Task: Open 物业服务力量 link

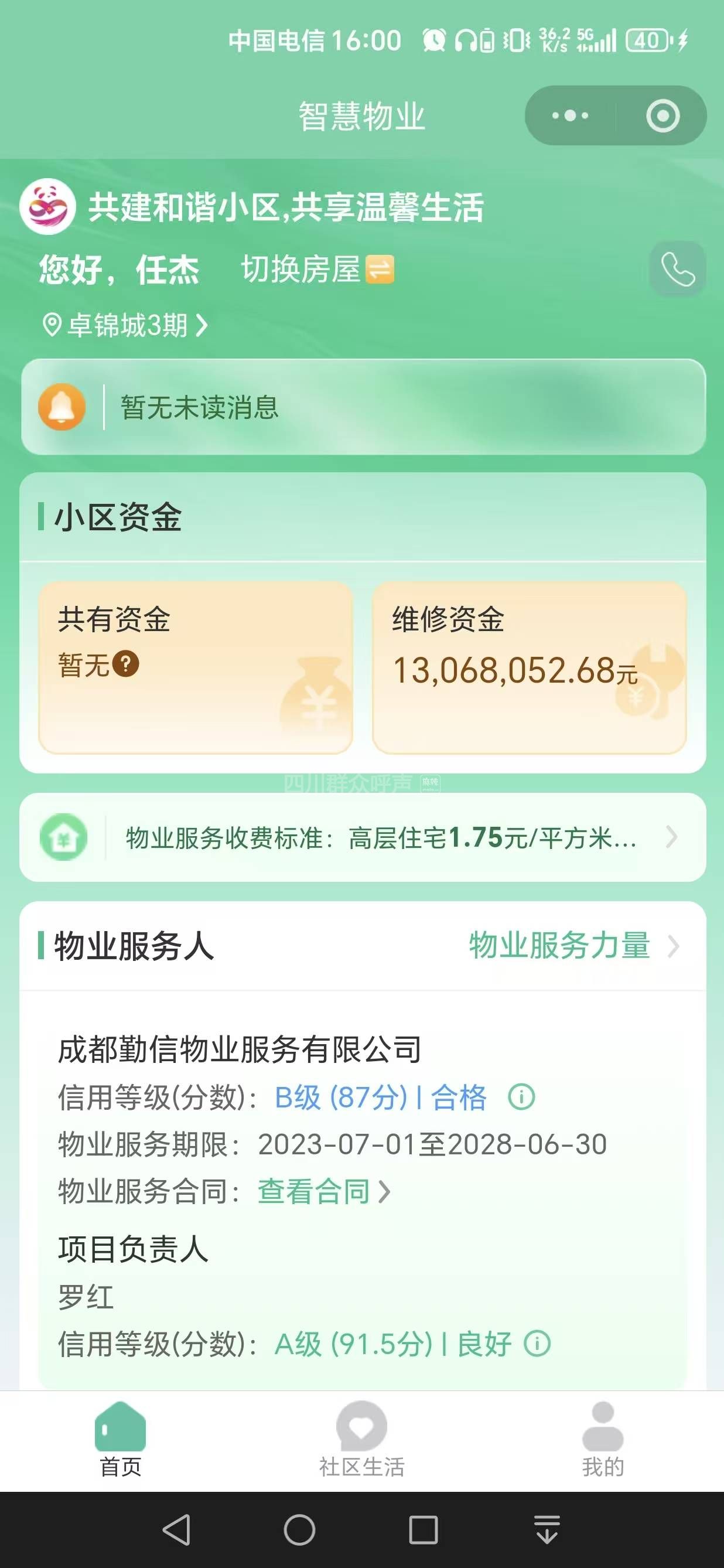Action: (572, 945)
